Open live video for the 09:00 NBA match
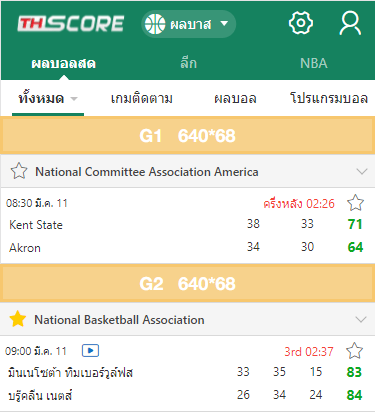The image size is (375, 412). 90,351
